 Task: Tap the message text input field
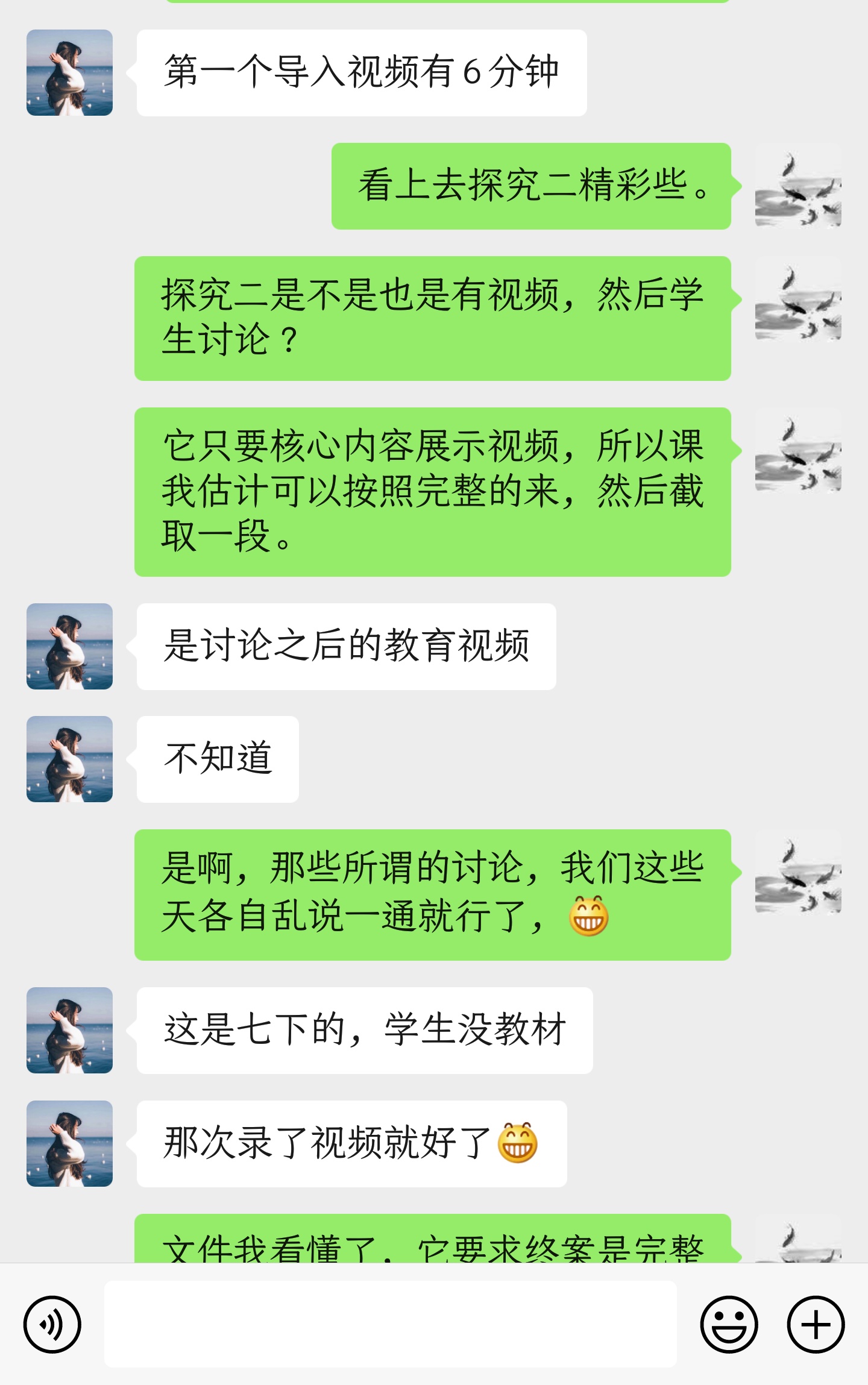390,1325
